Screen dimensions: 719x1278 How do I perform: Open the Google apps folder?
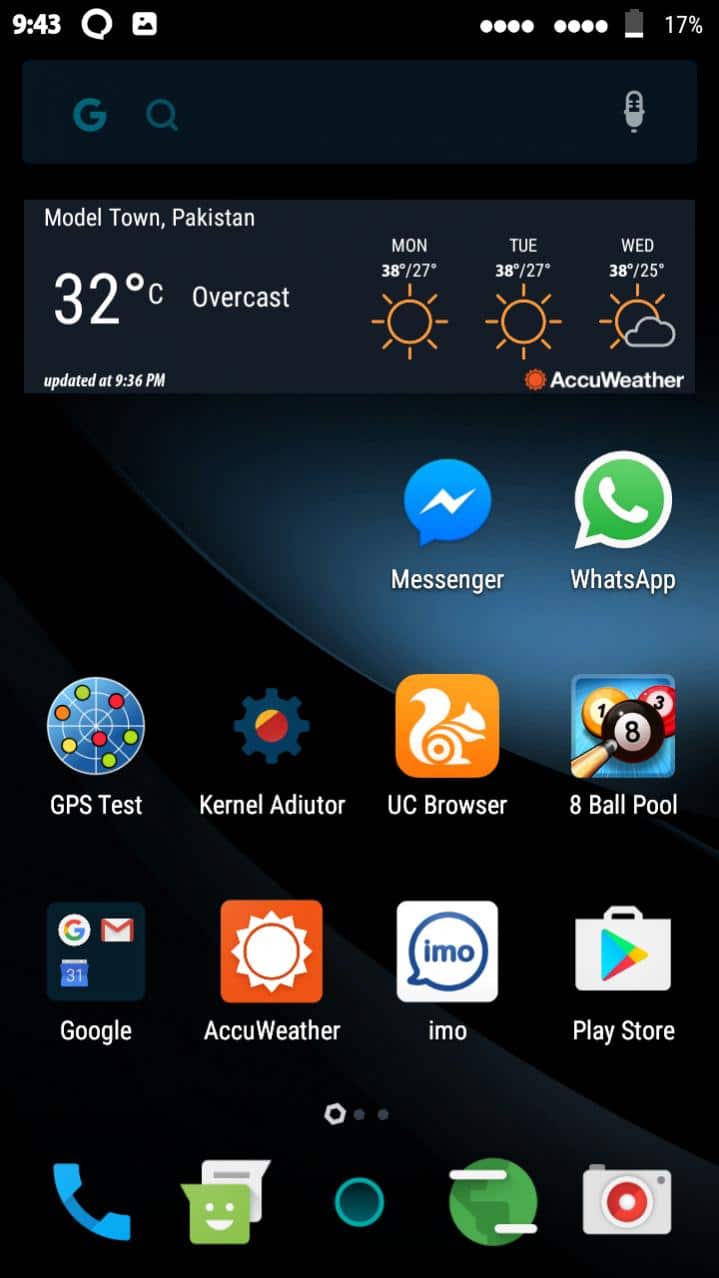click(x=96, y=952)
